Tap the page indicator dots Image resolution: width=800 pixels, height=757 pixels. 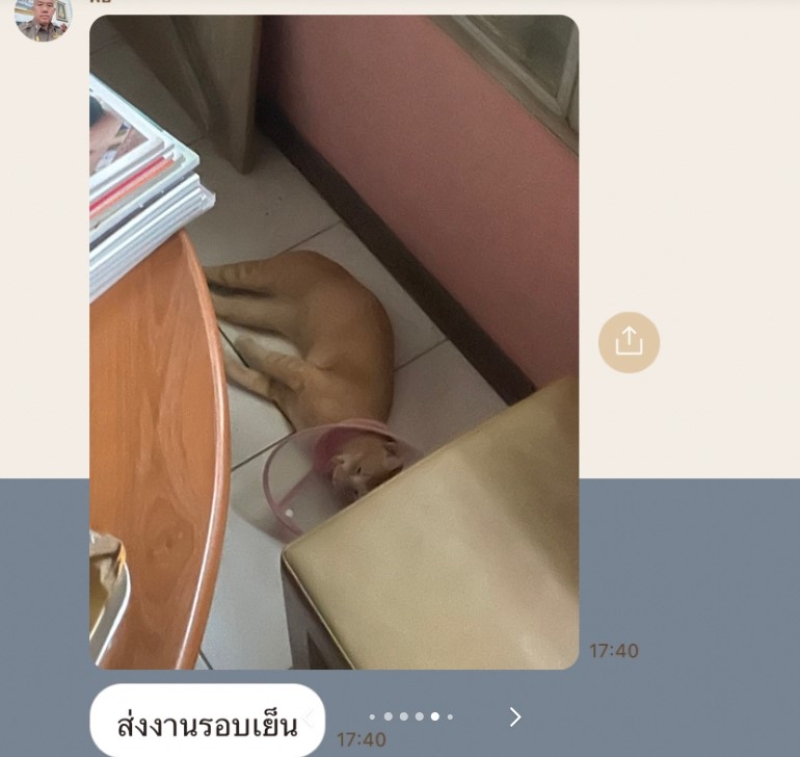[x=411, y=716]
